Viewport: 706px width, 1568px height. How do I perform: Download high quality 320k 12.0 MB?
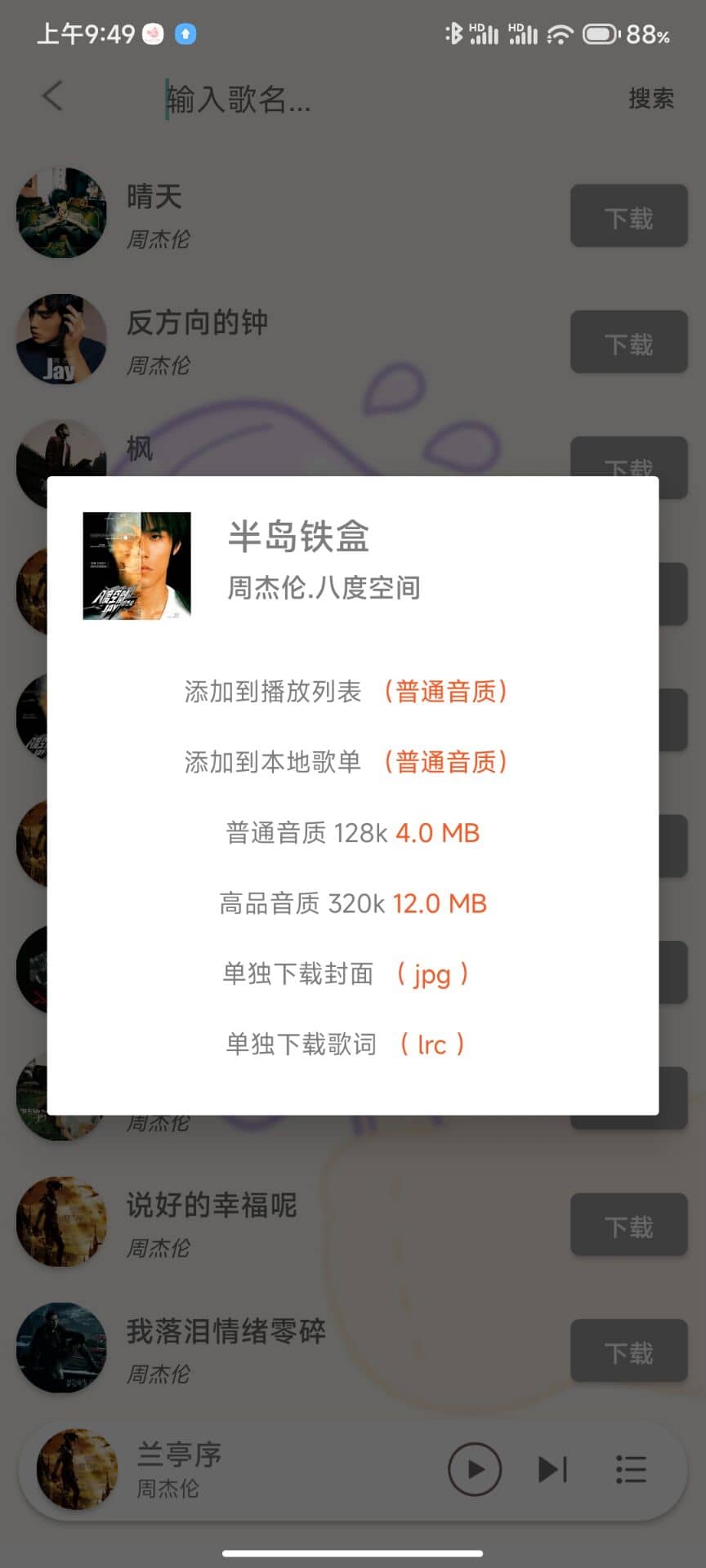coord(352,903)
